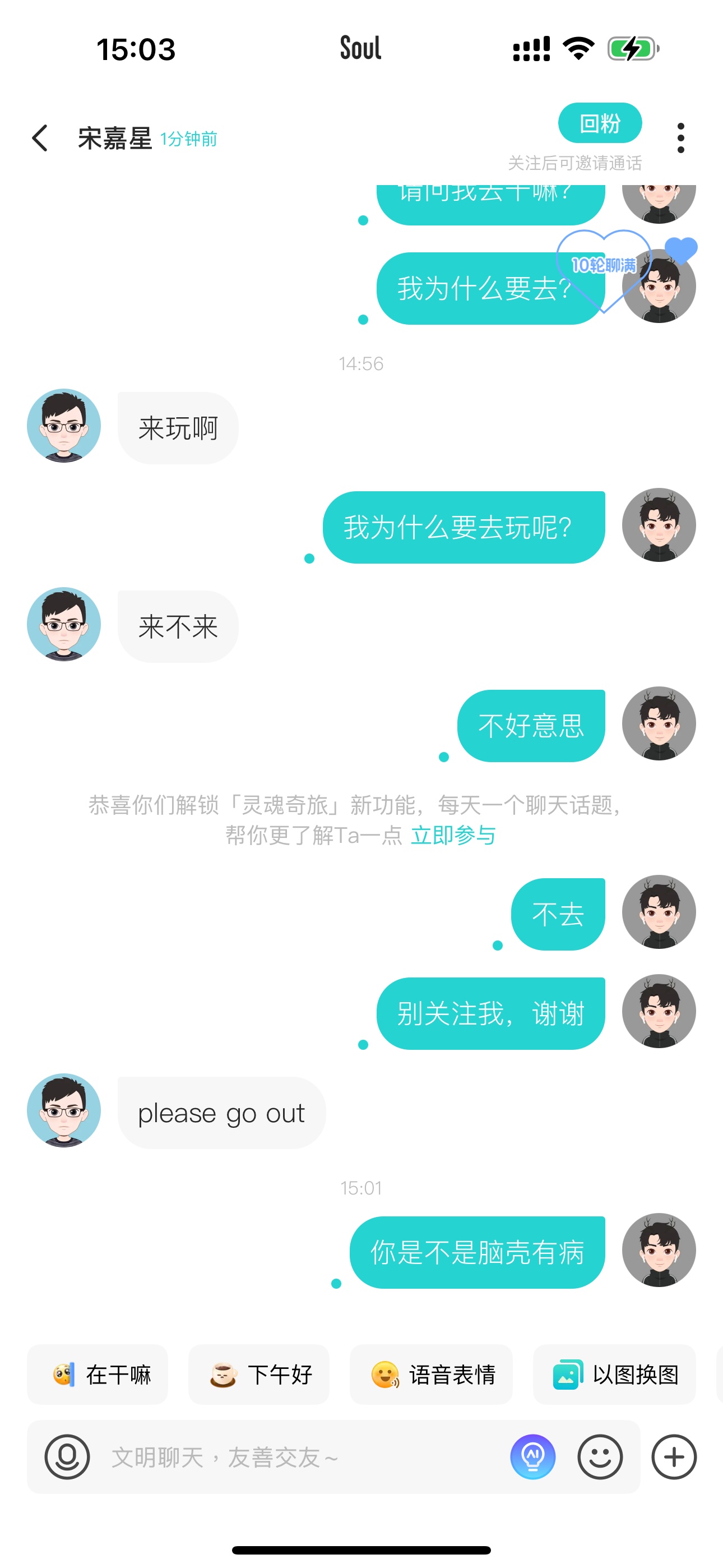
Task: Select the 语音表情 chip
Action: [x=431, y=1375]
